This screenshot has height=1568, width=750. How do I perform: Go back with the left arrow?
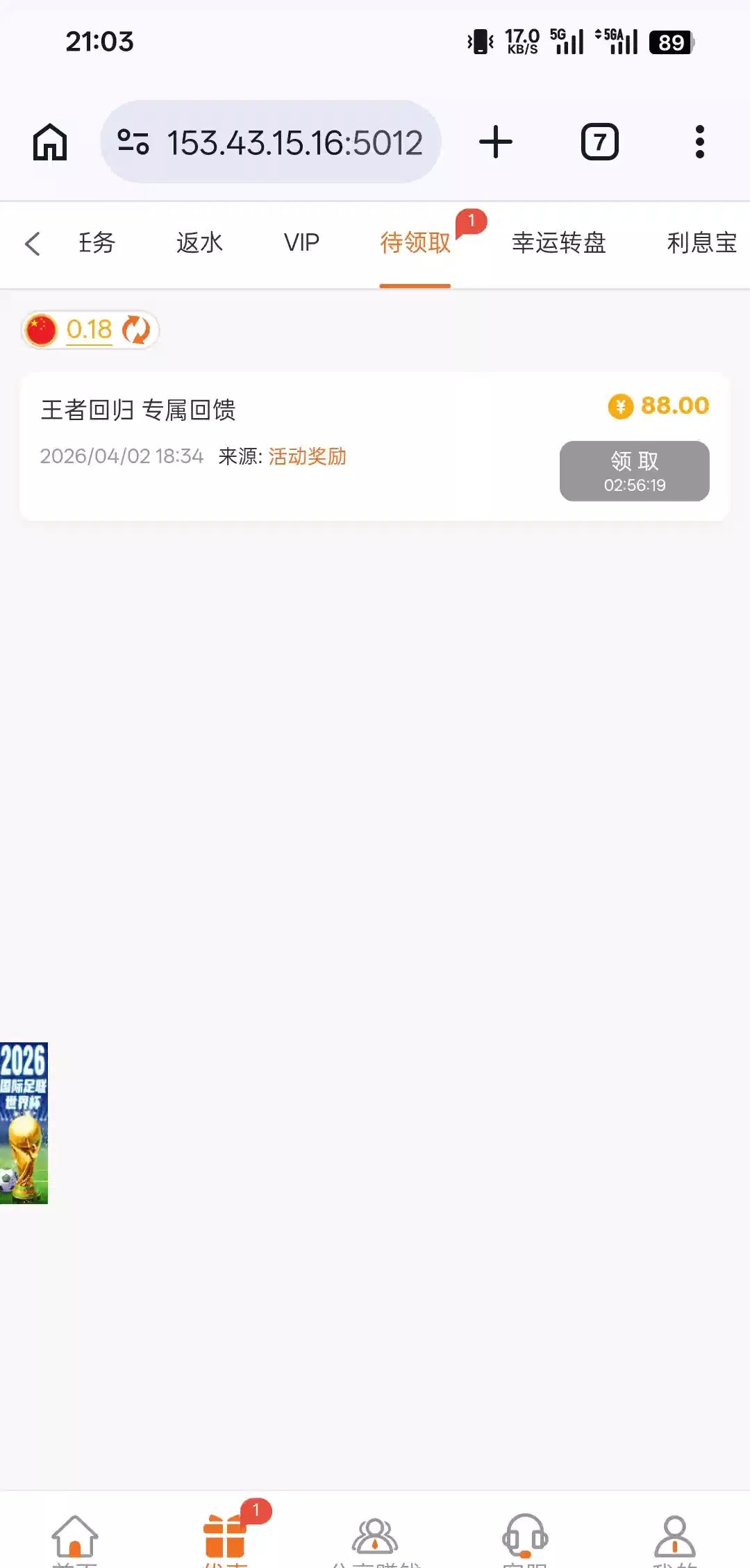click(32, 244)
